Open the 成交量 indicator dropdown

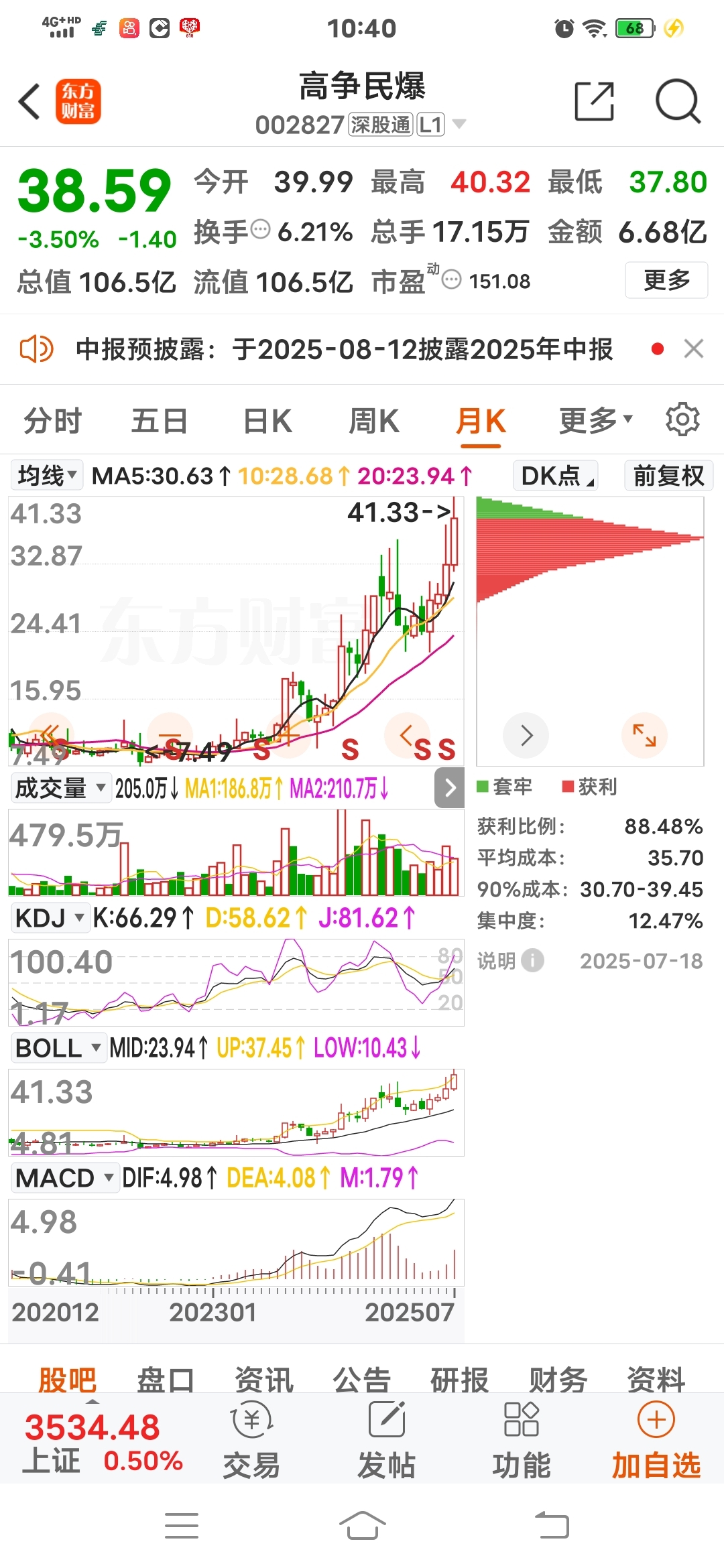(x=60, y=788)
